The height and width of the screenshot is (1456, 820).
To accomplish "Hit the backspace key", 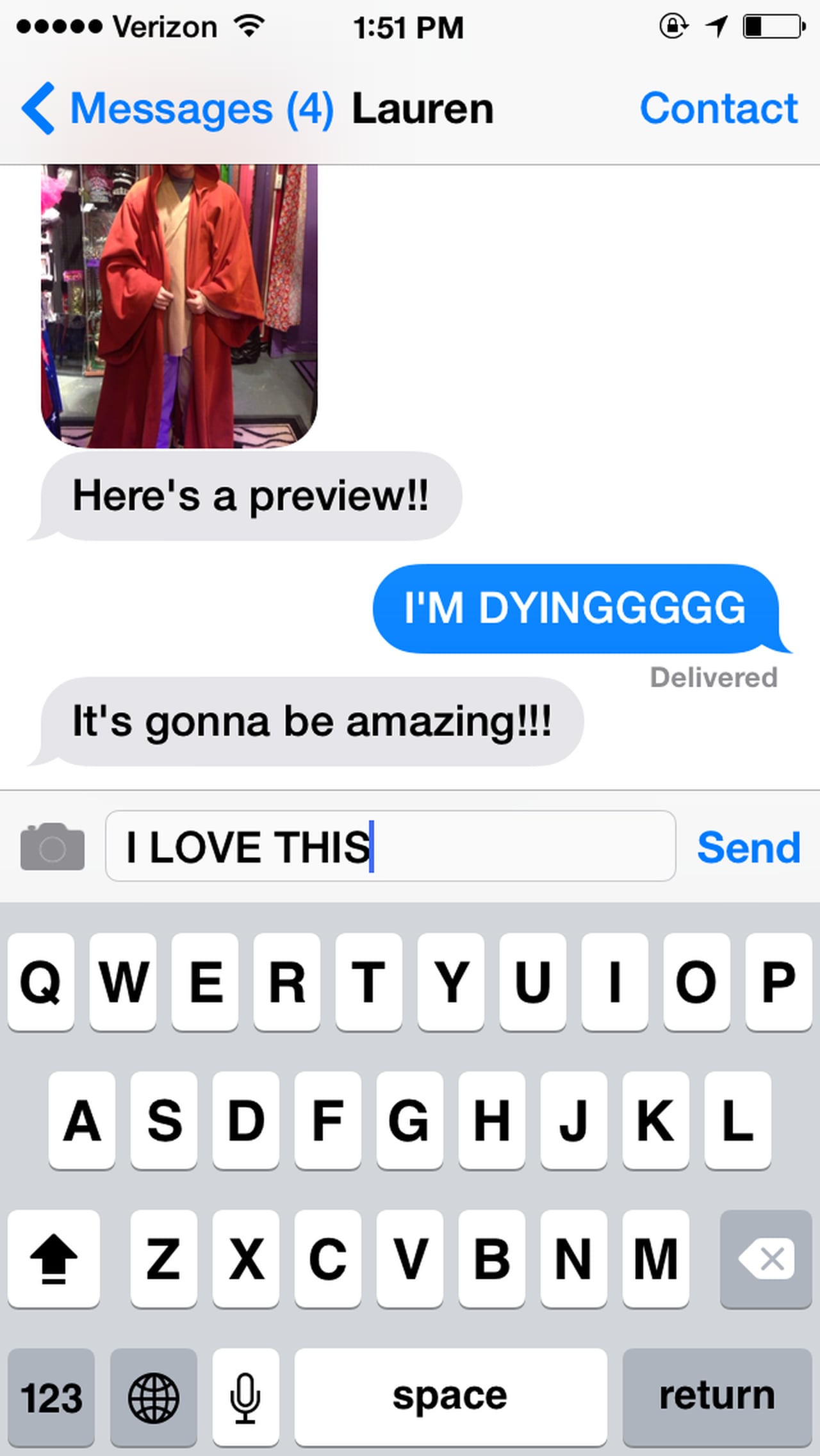I will click(x=766, y=1259).
